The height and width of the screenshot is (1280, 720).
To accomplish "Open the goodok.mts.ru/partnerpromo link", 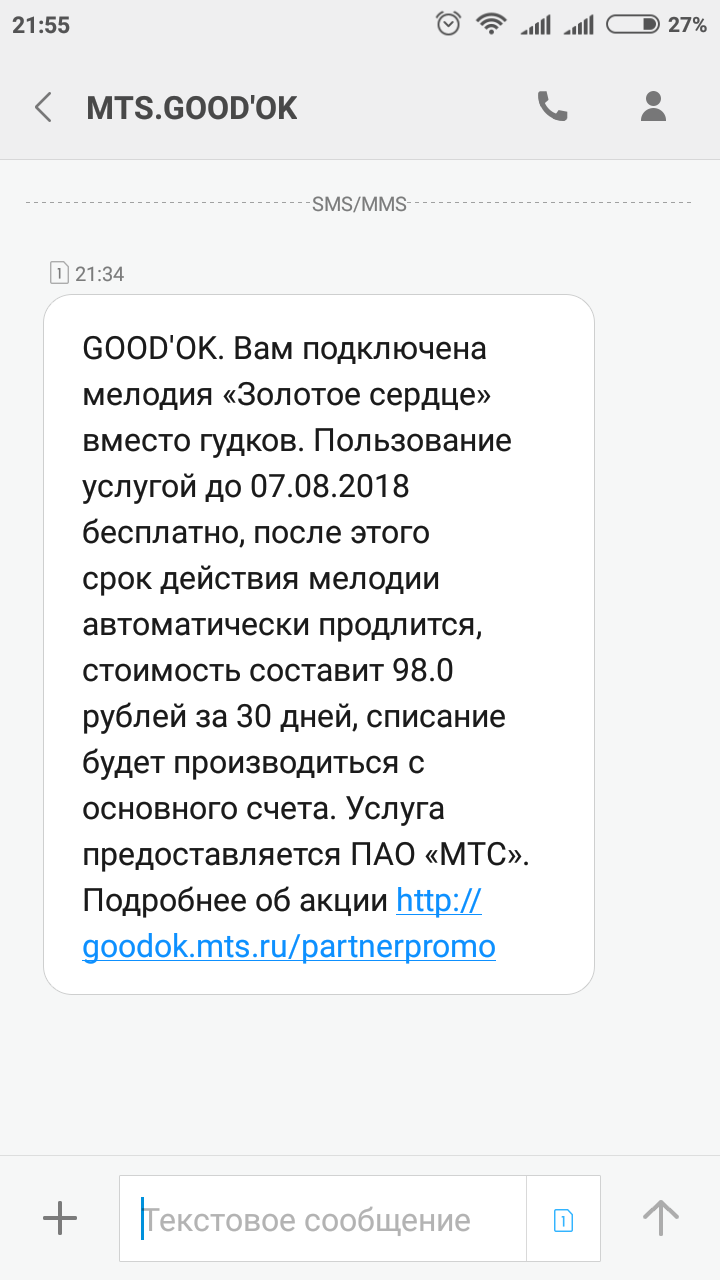I will point(289,923).
